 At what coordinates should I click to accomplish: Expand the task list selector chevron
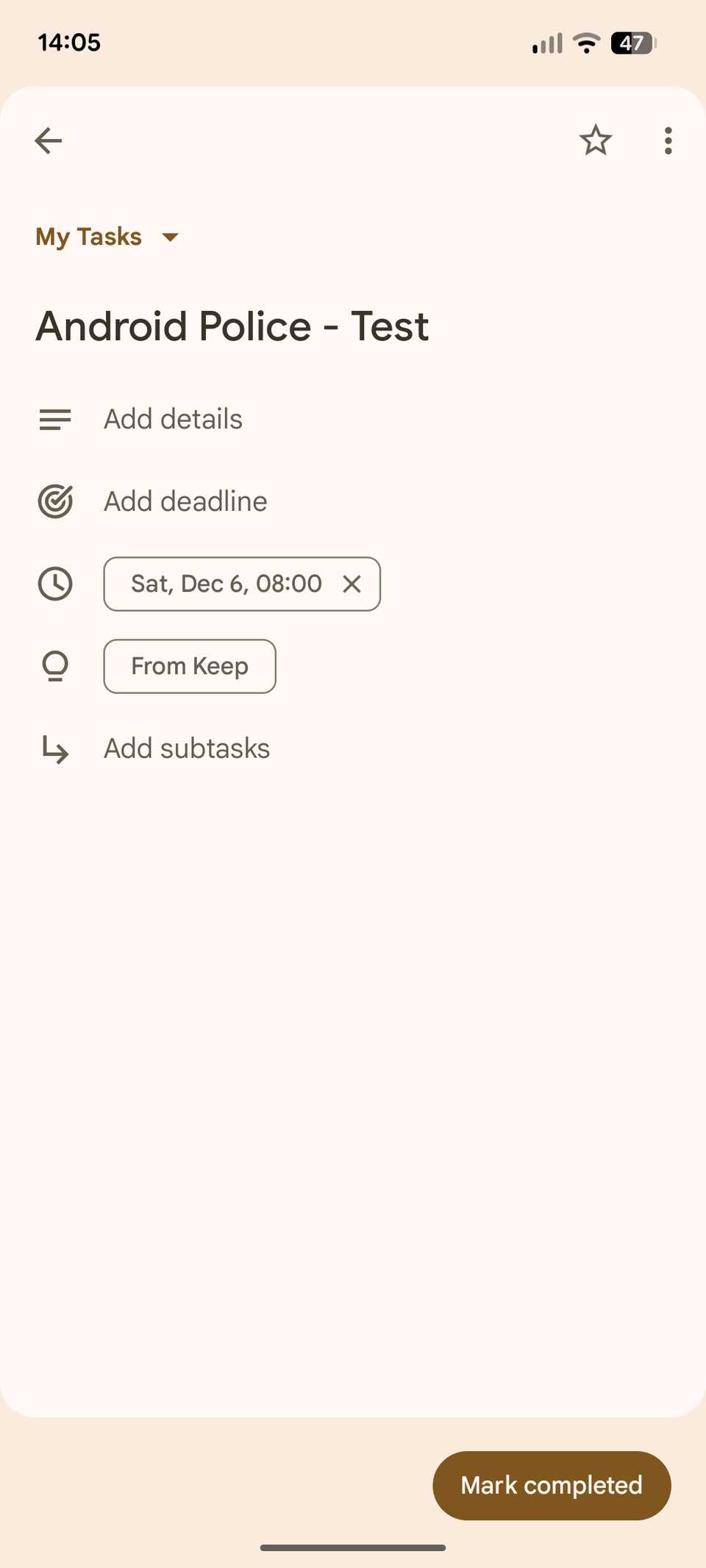pos(168,237)
